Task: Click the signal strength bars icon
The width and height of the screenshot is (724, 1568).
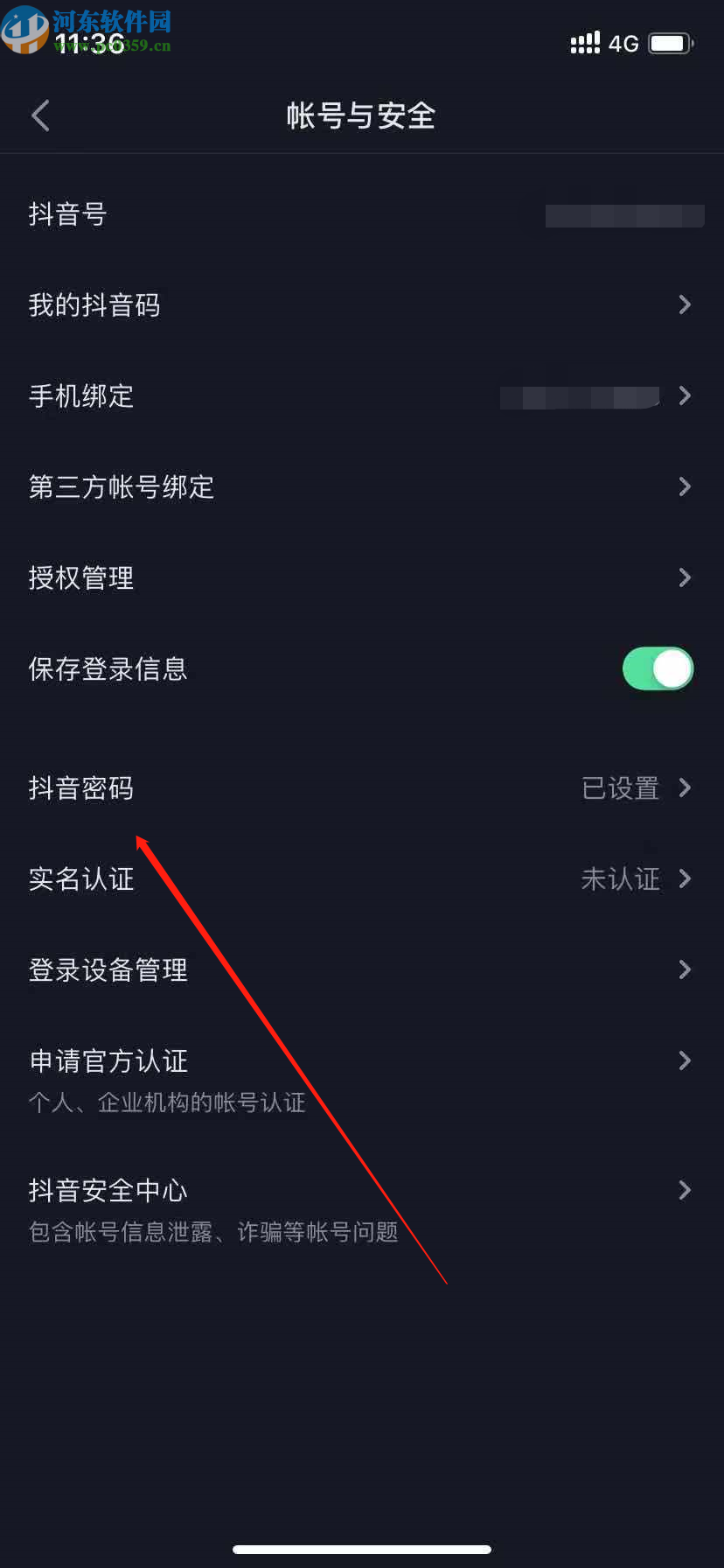Action: pos(584,41)
